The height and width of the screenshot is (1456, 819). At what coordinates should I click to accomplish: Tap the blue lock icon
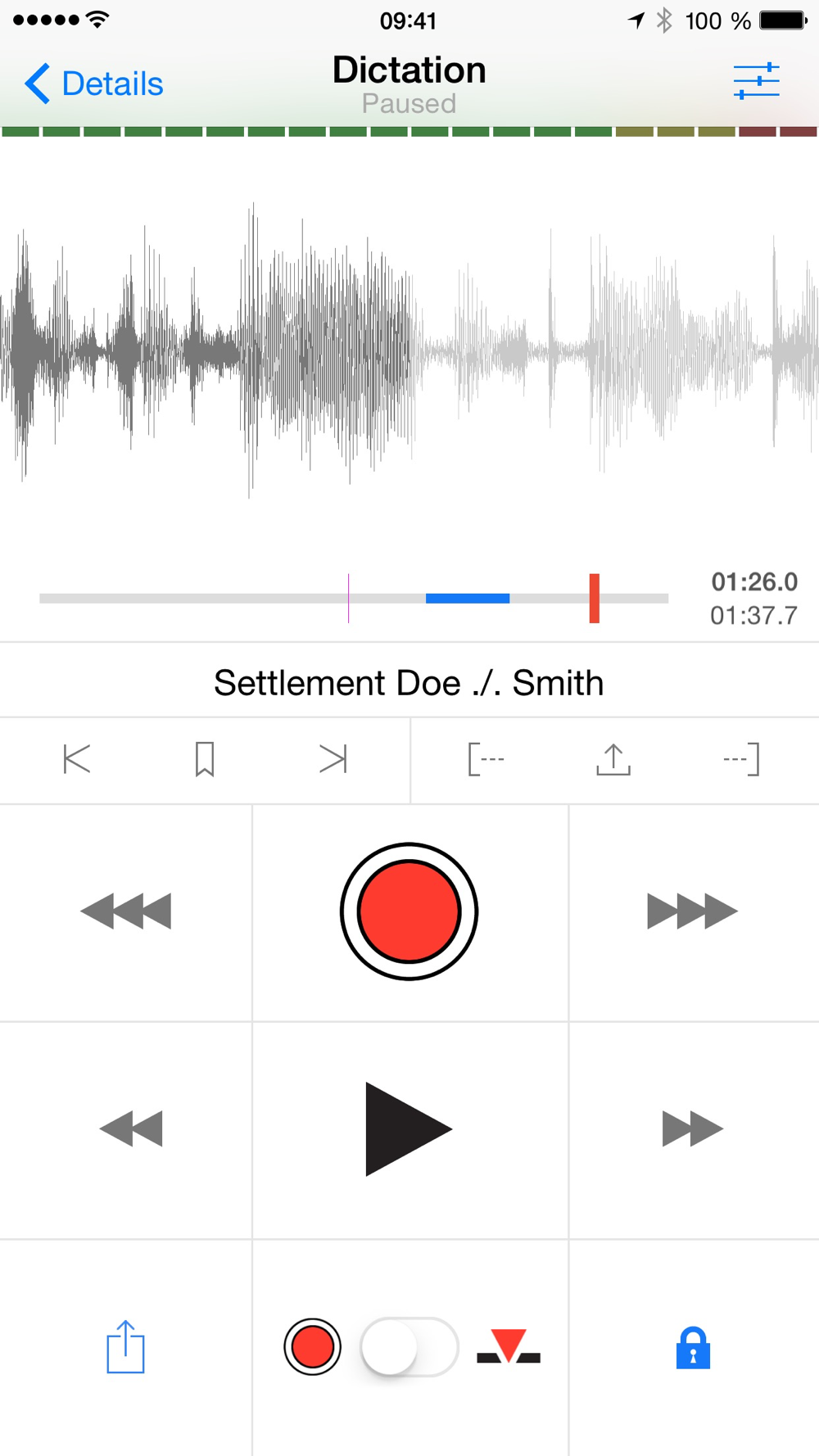[693, 1348]
